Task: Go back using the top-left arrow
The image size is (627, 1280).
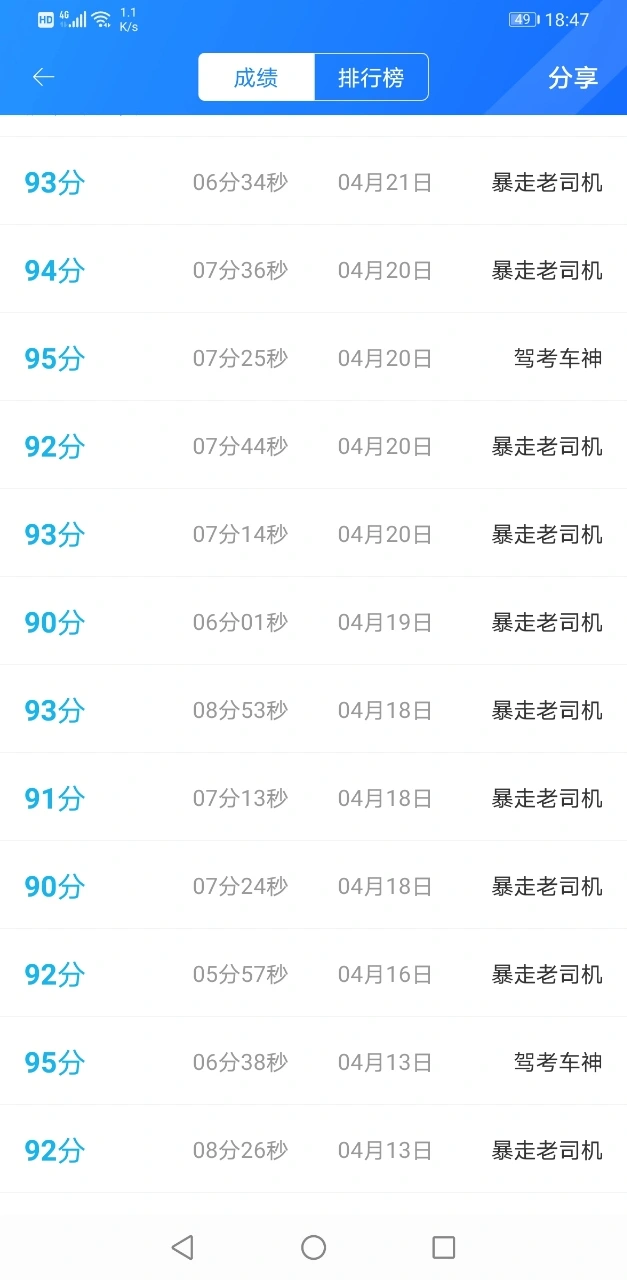Action: (x=43, y=77)
